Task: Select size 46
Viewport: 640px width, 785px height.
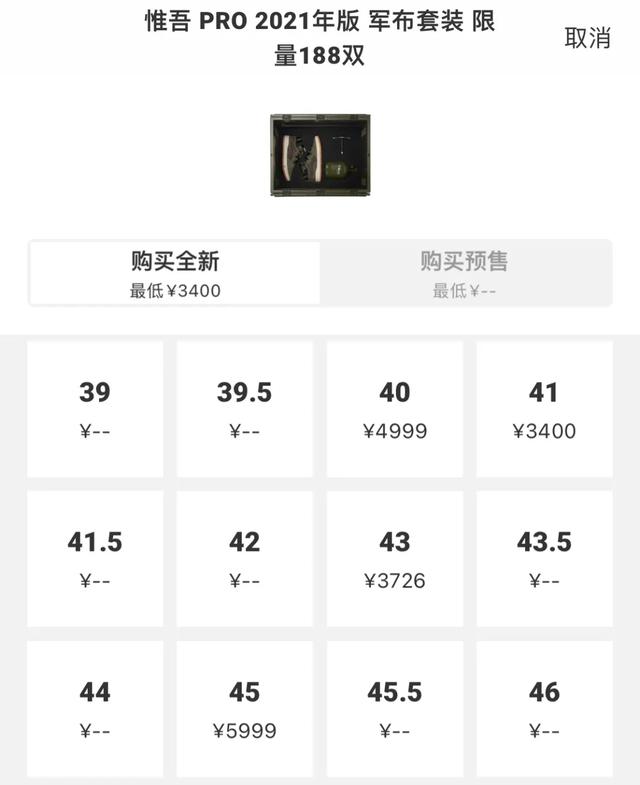Action: (x=544, y=708)
